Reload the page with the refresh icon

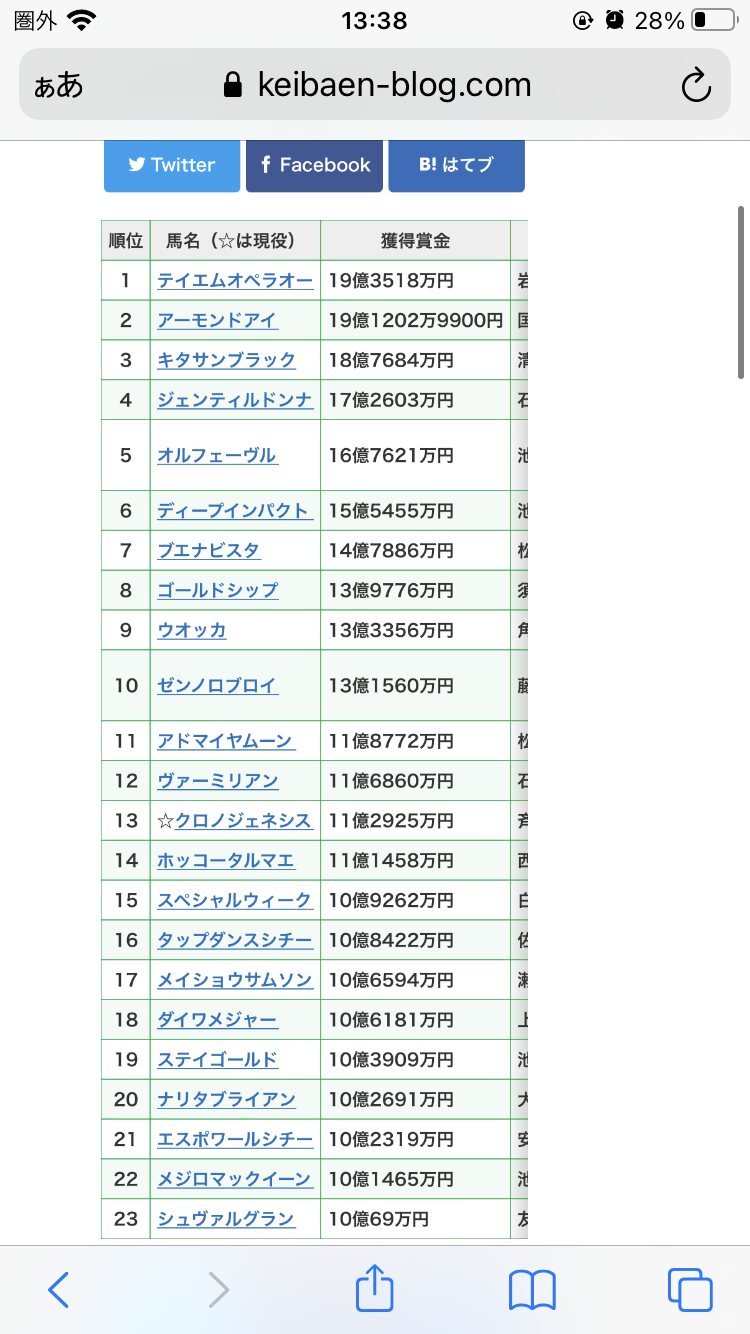pos(696,85)
